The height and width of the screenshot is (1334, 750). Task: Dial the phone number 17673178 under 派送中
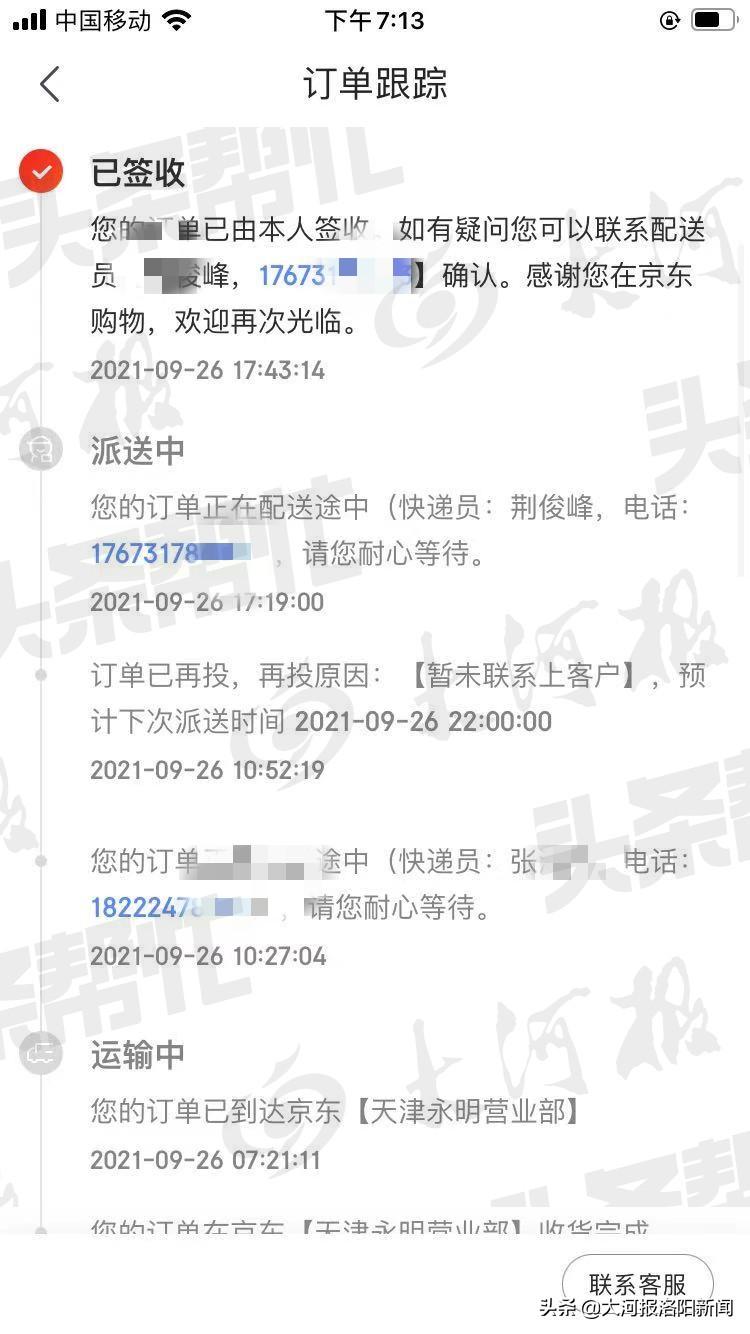point(171,554)
